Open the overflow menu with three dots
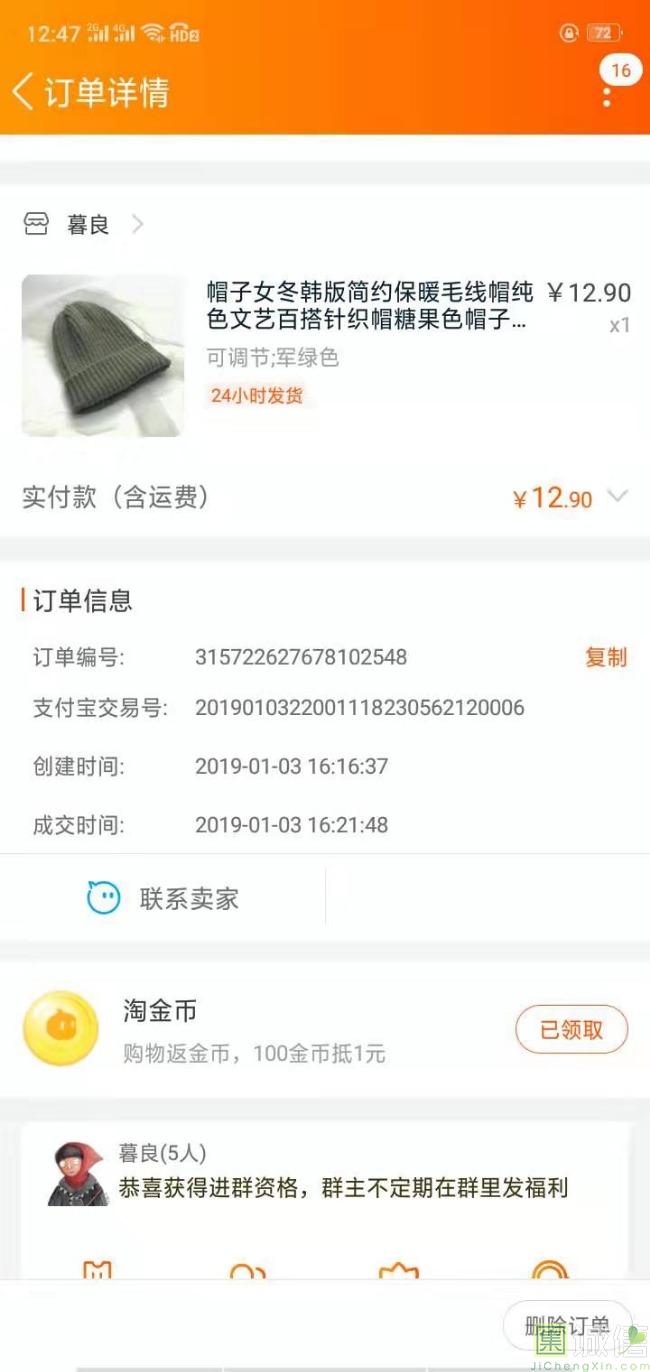 607,96
